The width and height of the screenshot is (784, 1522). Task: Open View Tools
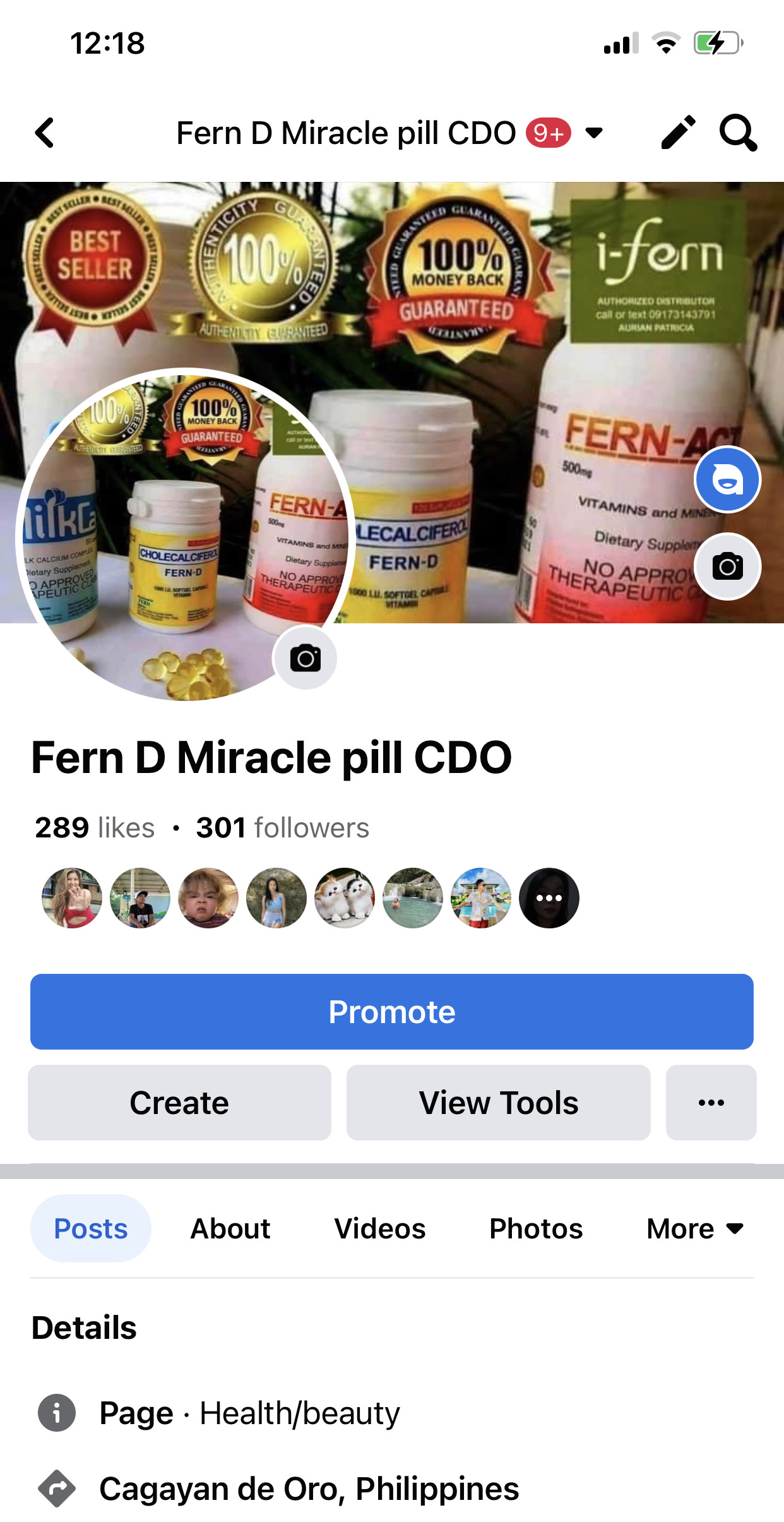pos(498,1103)
